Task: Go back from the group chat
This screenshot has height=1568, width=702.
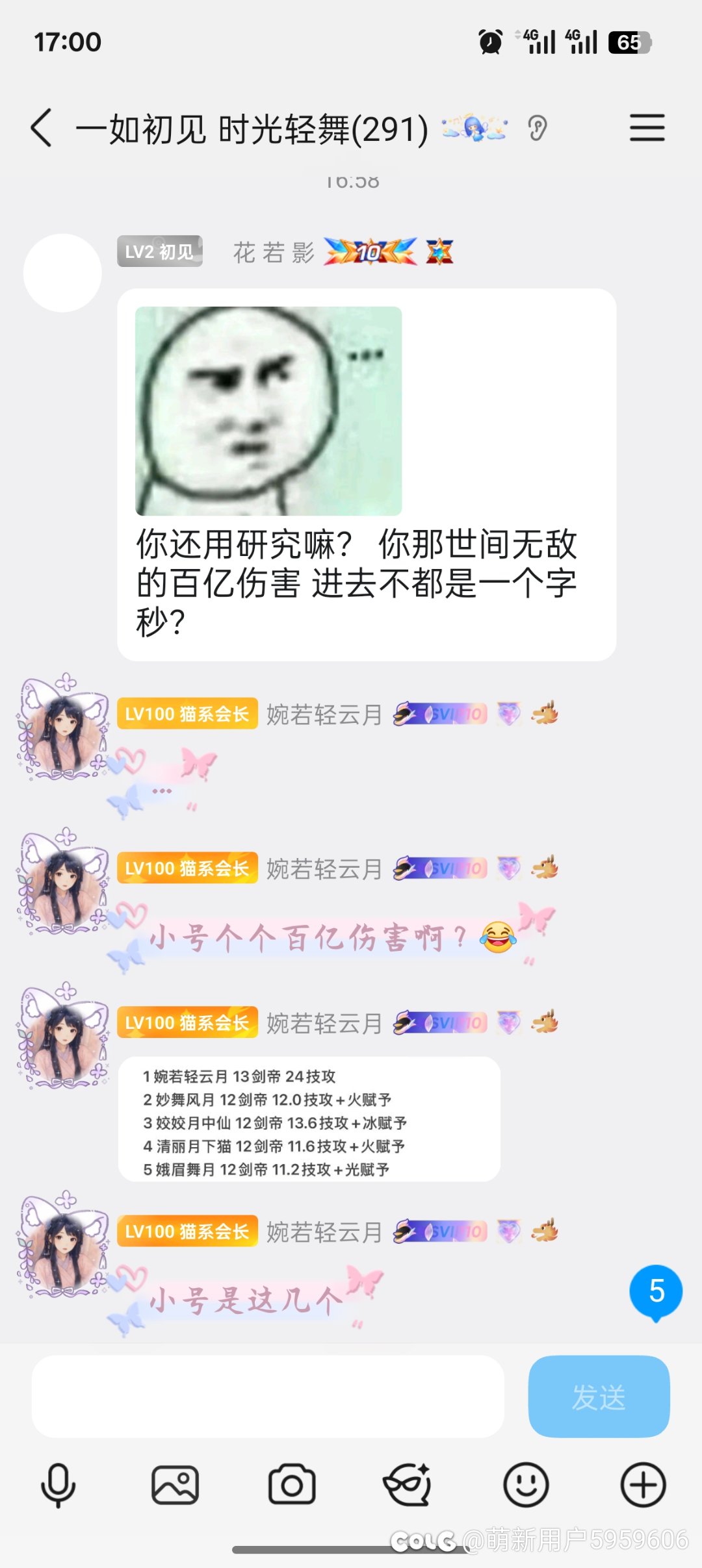Action: coord(42,128)
